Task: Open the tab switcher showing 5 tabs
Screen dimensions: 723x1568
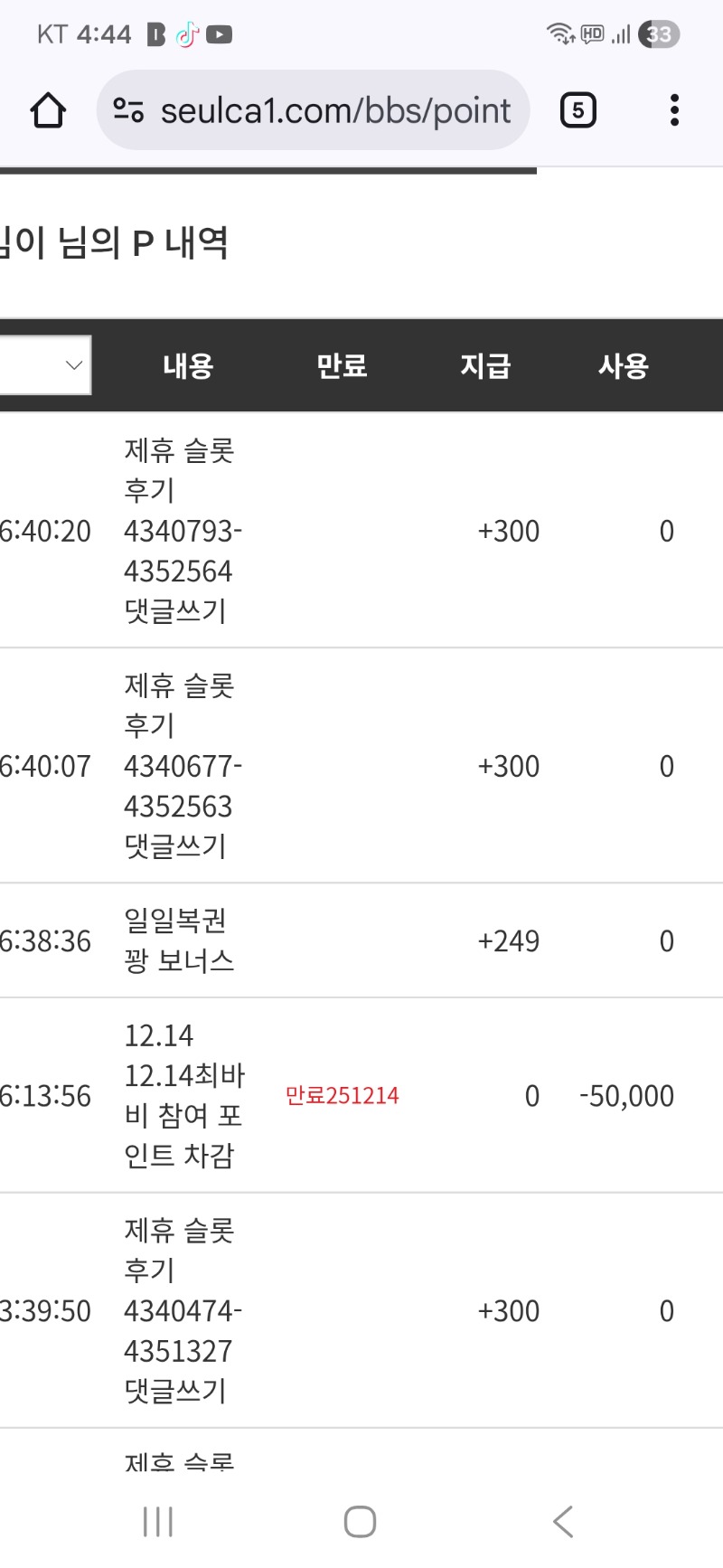Action: click(577, 109)
